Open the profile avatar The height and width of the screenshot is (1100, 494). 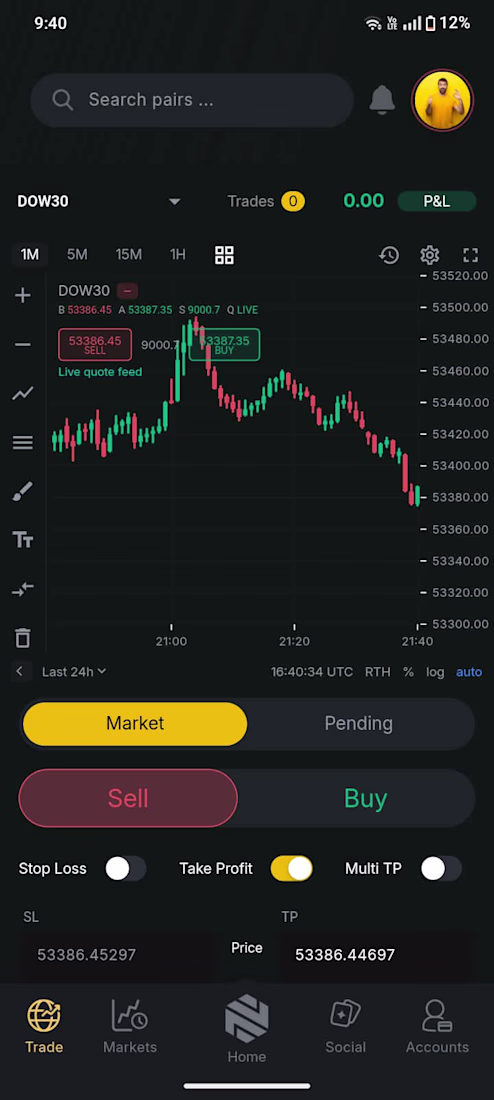tap(443, 100)
